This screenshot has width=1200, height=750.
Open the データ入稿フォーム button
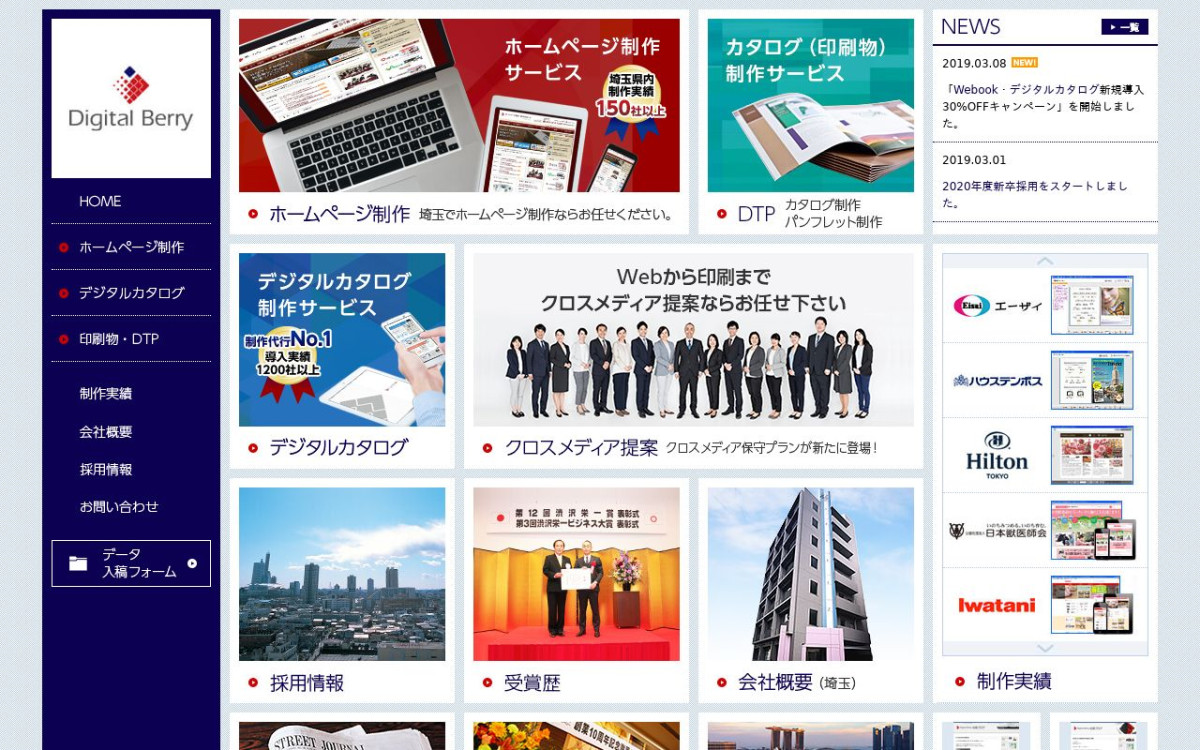coord(131,563)
